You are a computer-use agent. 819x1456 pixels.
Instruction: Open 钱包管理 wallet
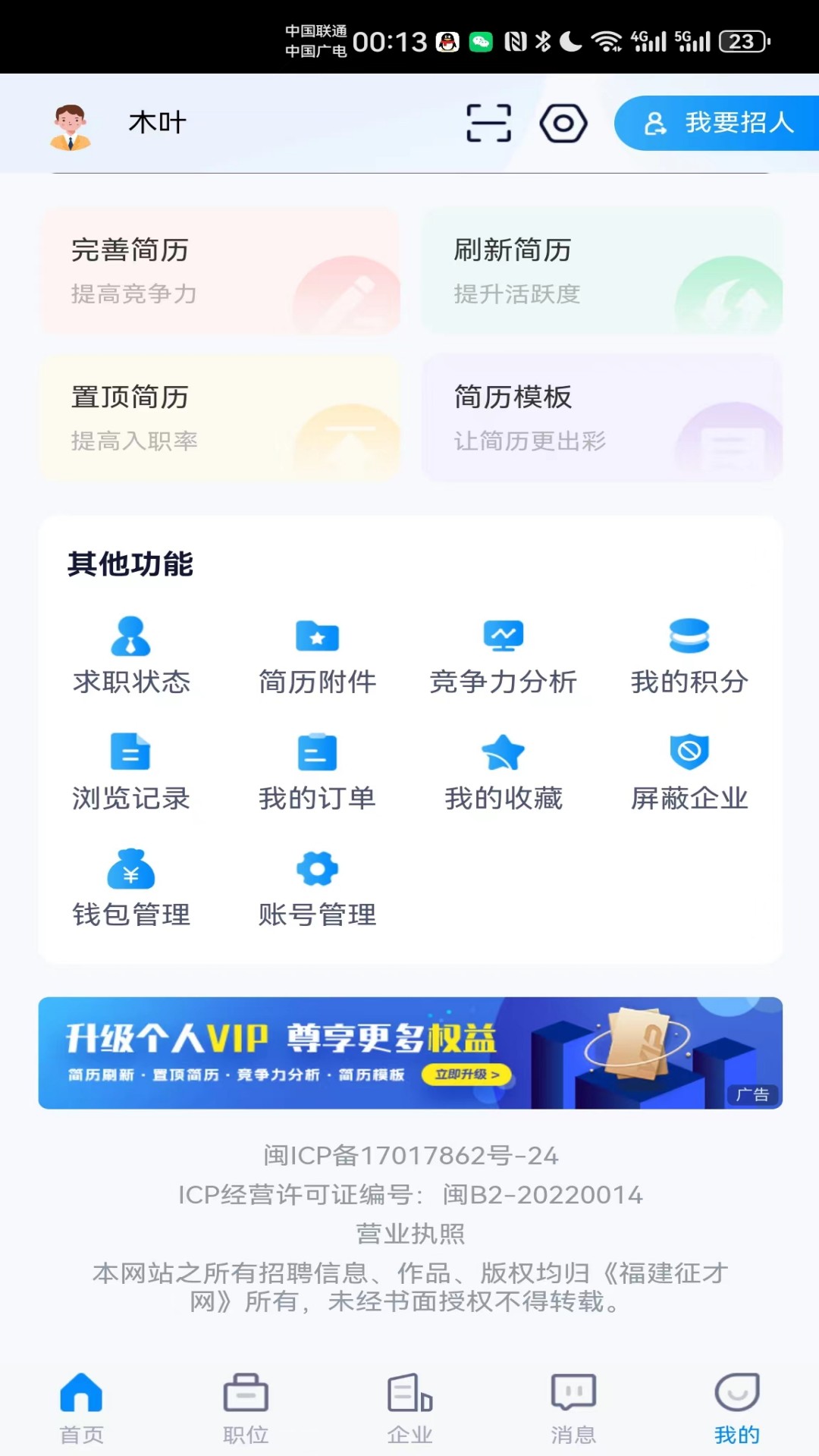click(131, 889)
